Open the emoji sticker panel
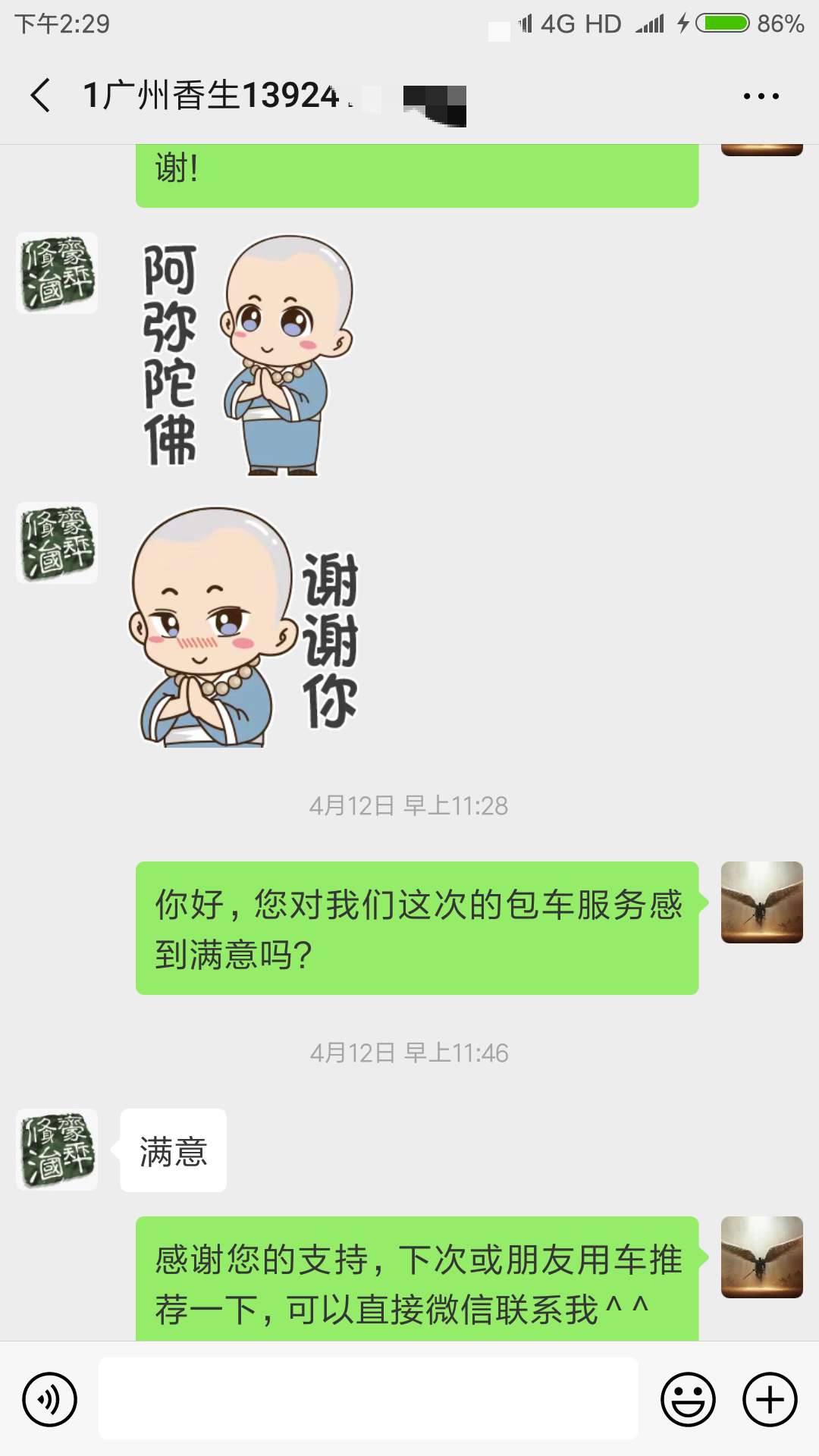819x1456 pixels. point(688,1399)
